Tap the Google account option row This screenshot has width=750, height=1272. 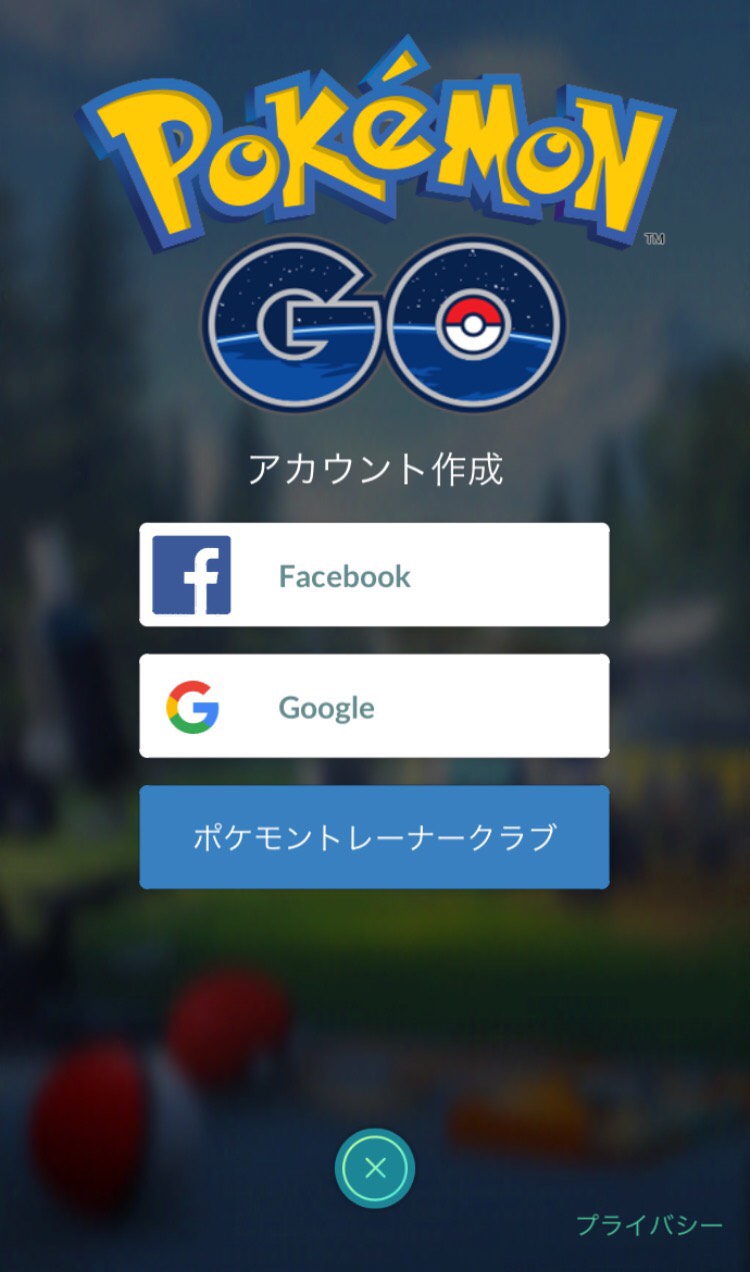(375, 706)
